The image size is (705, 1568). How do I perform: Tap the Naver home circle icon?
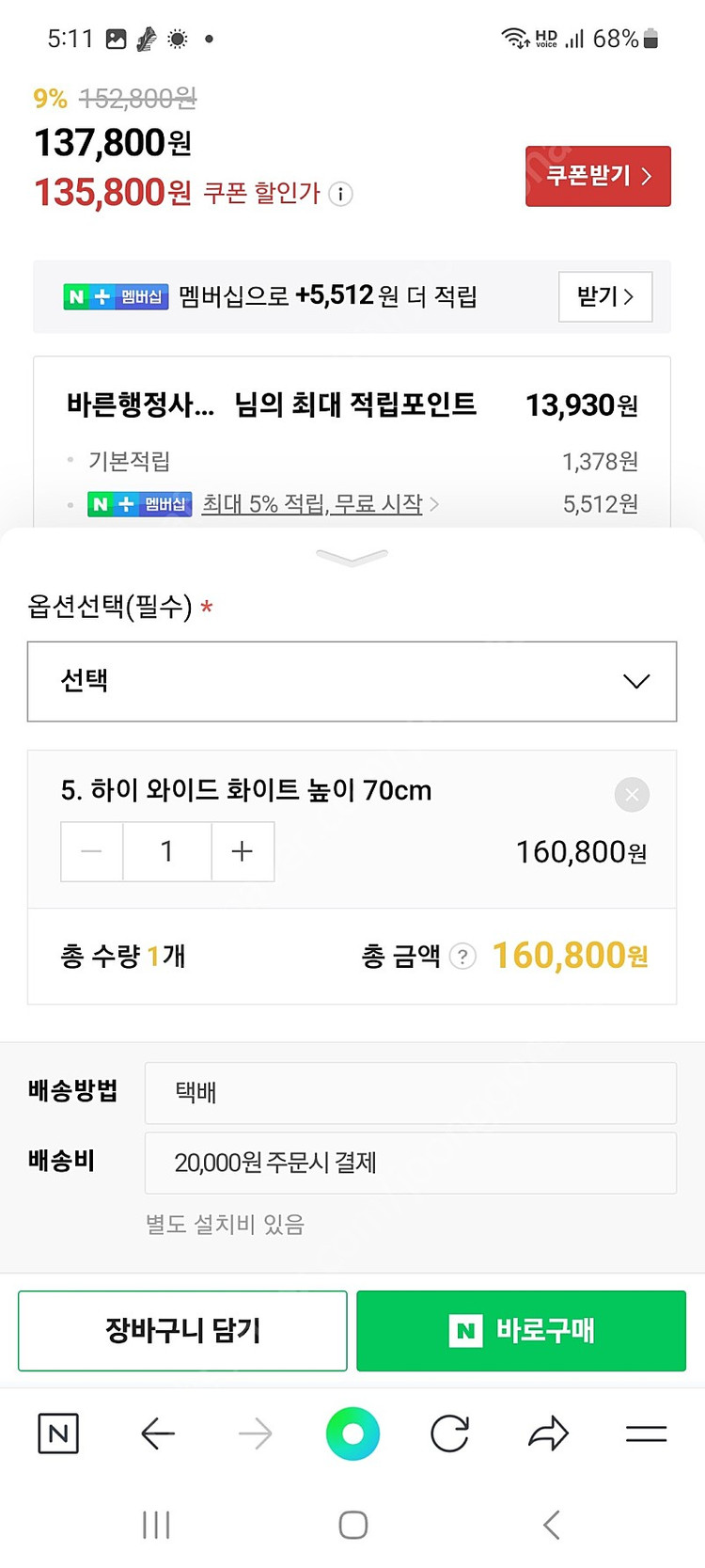pyautogui.click(x=352, y=1433)
